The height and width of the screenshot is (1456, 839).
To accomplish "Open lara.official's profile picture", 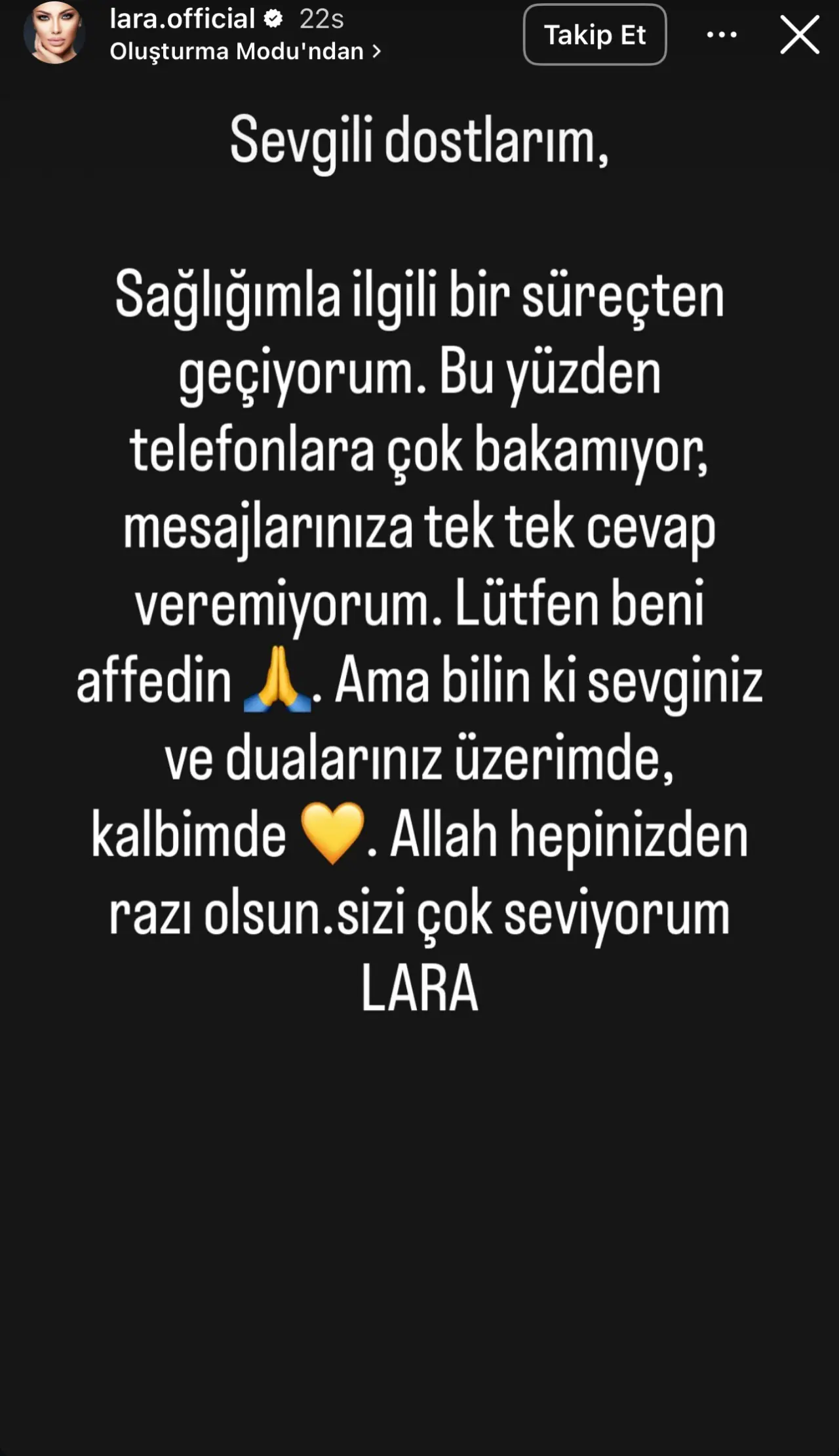I will [54, 33].
